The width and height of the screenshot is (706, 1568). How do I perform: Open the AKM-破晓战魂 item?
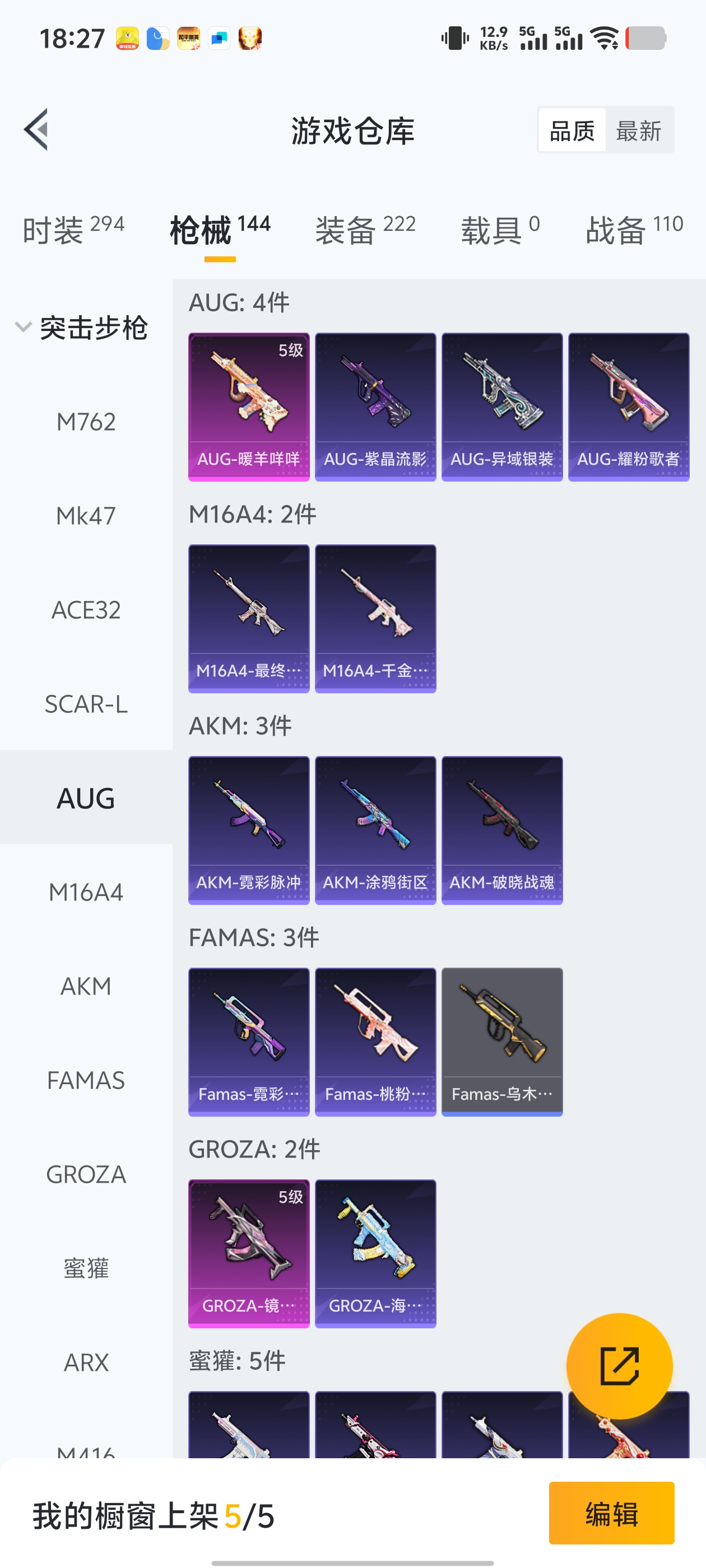(502, 830)
